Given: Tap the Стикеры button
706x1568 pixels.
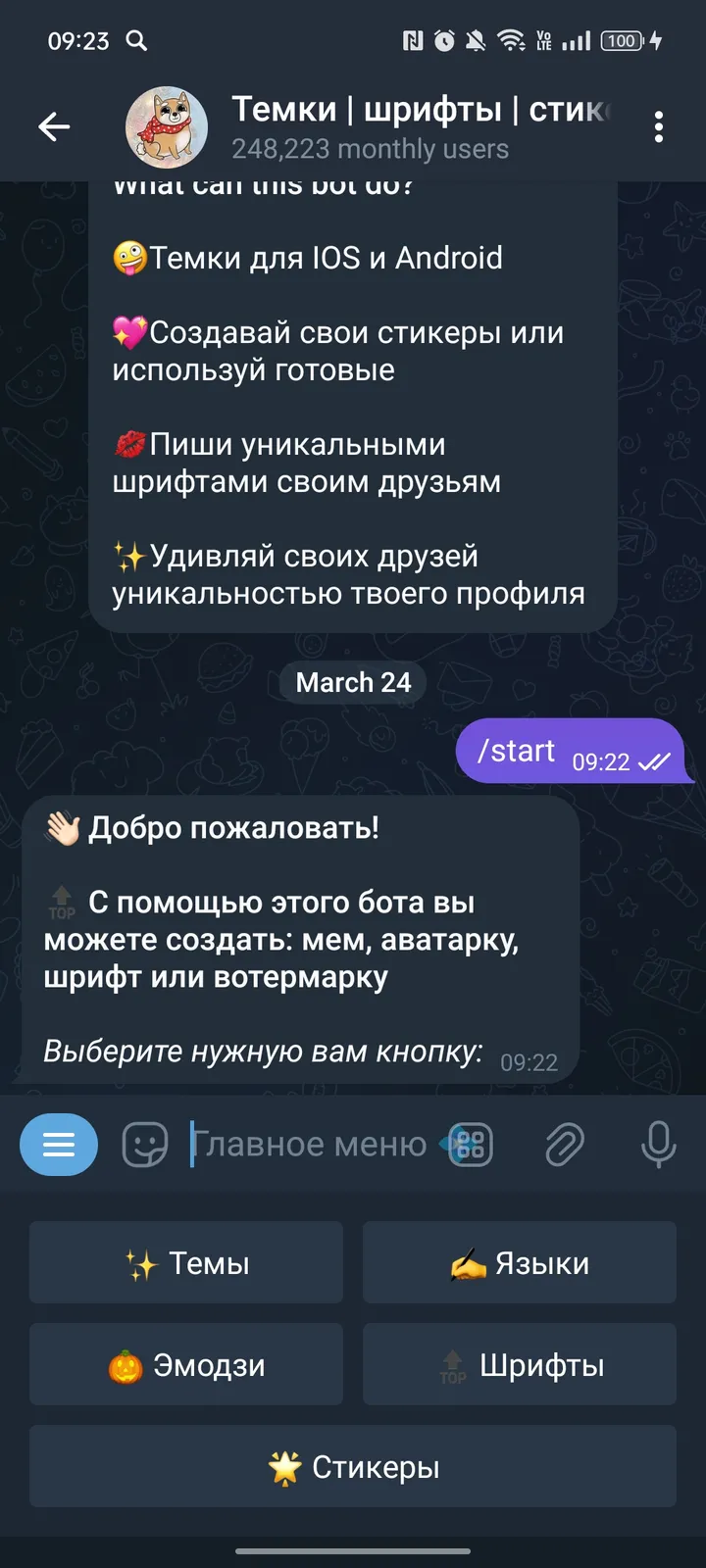Looking at the screenshot, I should coord(352,1466).
